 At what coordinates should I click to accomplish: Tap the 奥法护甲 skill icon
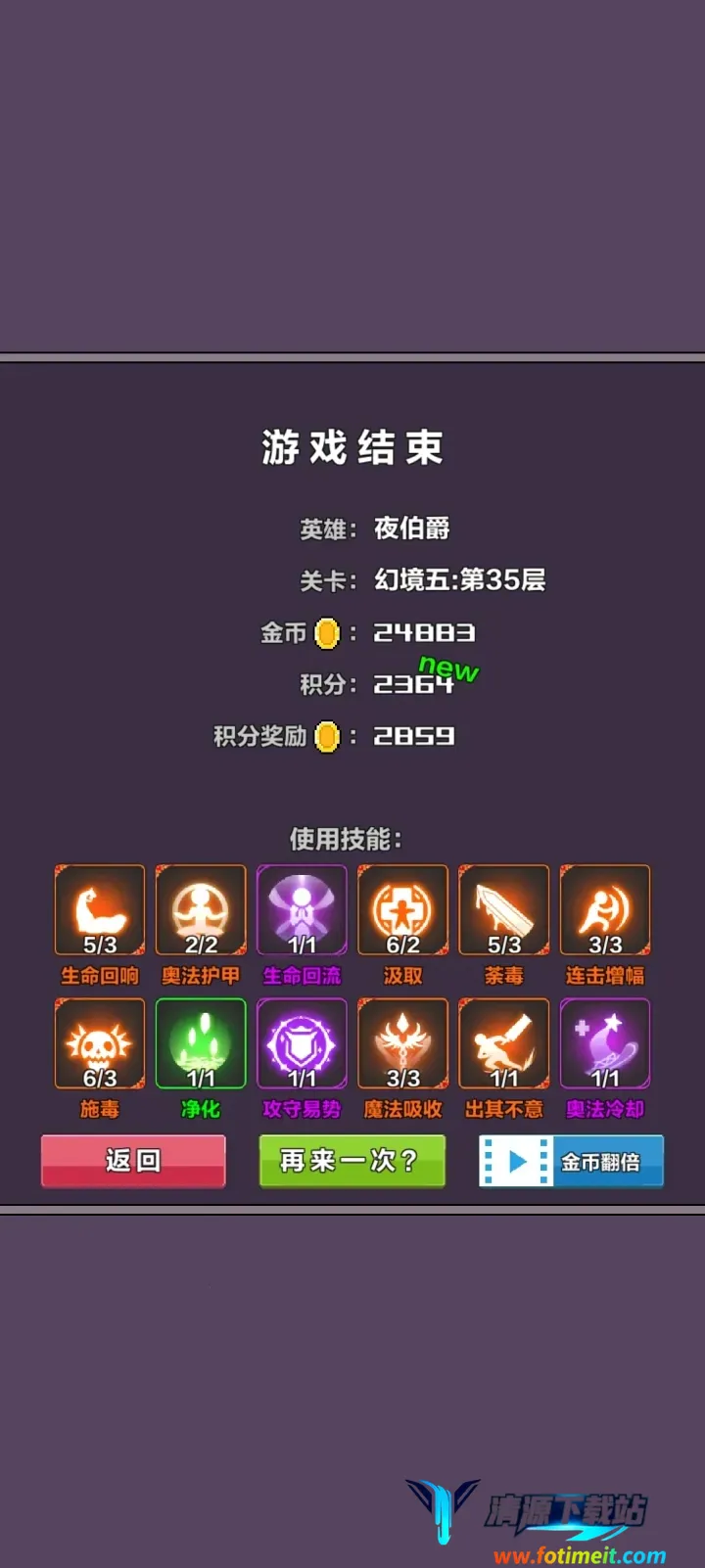(x=201, y=910)
